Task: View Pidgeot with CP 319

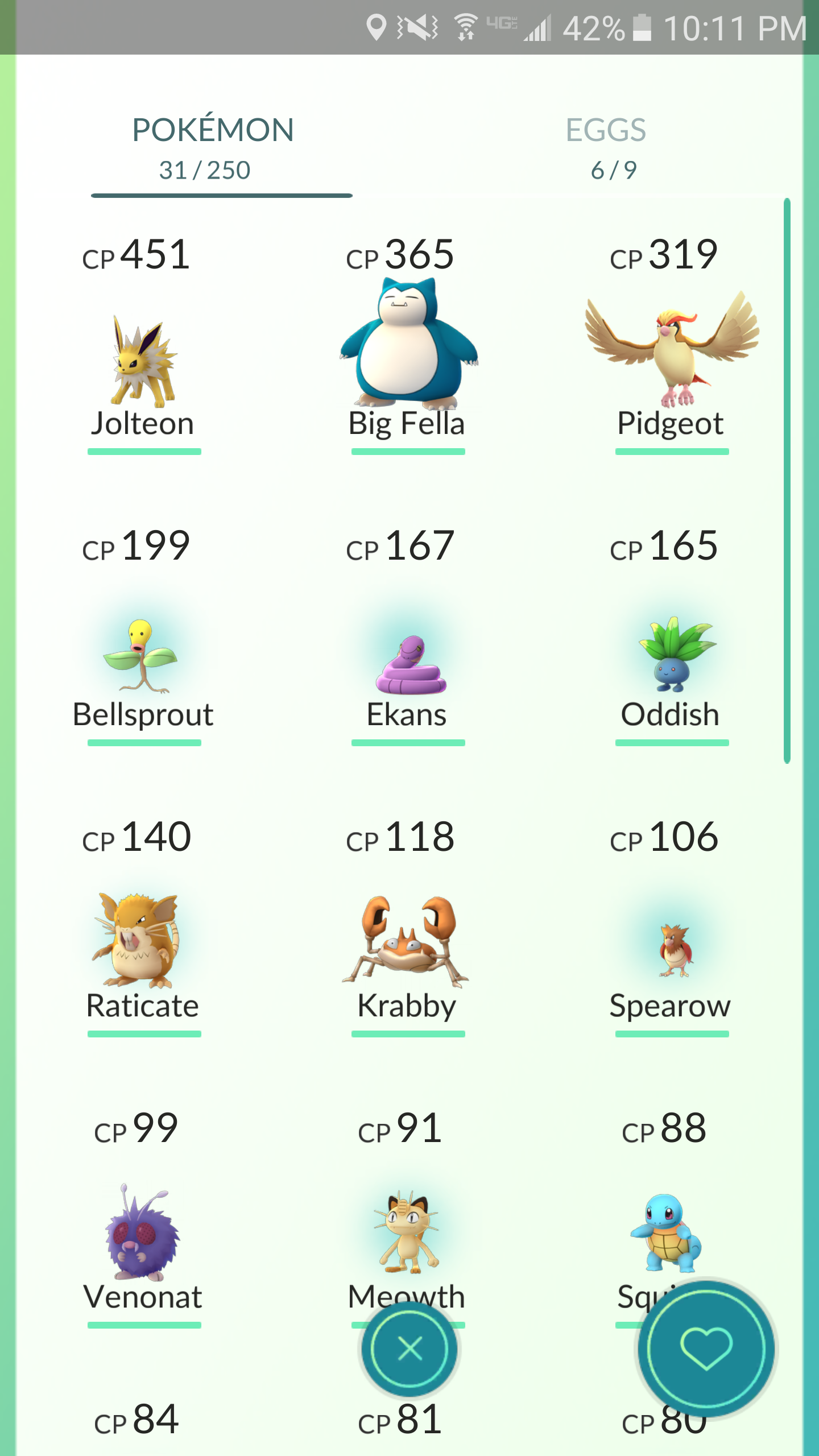Action: click(x=671, y=353)
